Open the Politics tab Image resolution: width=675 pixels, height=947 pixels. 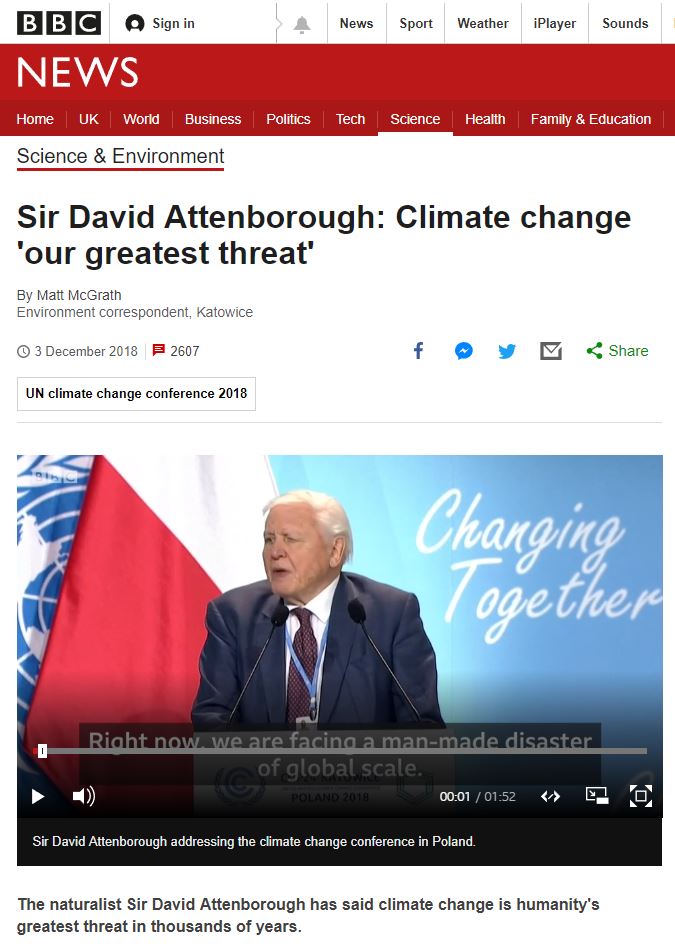pos(288,119)
